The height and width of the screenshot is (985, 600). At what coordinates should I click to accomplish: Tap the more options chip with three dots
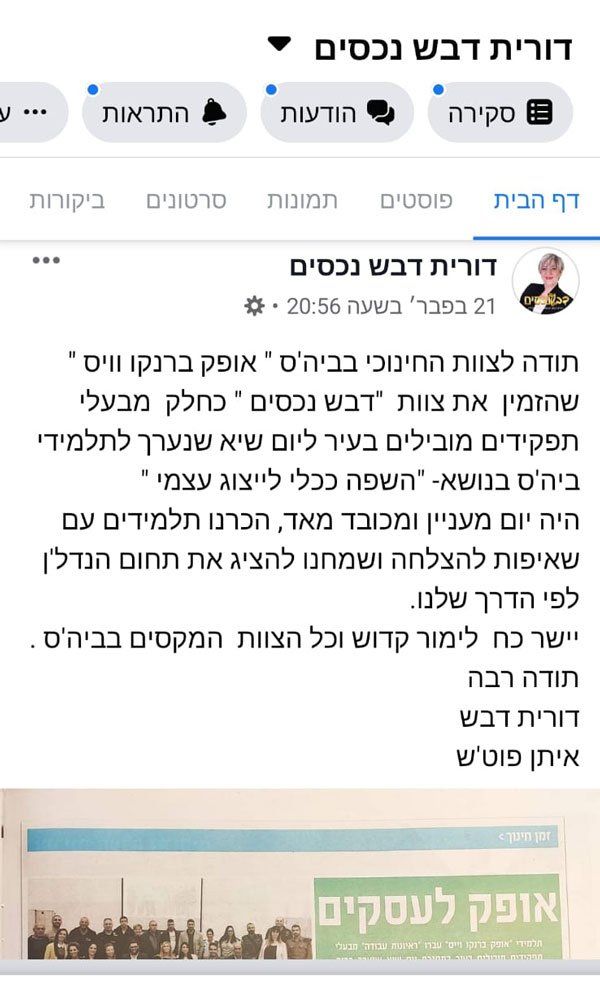[x=33, y=112]
